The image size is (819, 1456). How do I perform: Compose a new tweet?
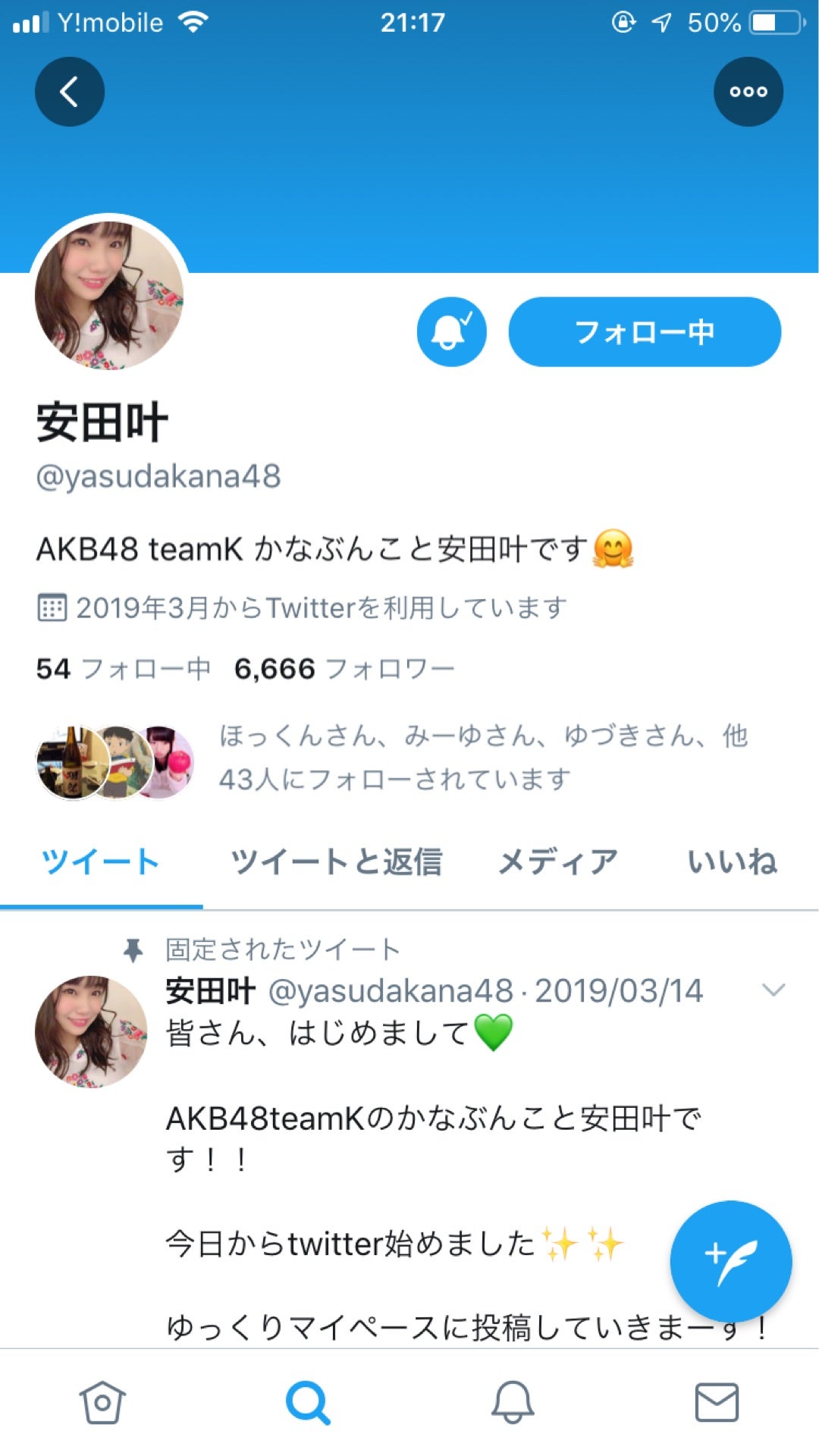coord(730,1261)
